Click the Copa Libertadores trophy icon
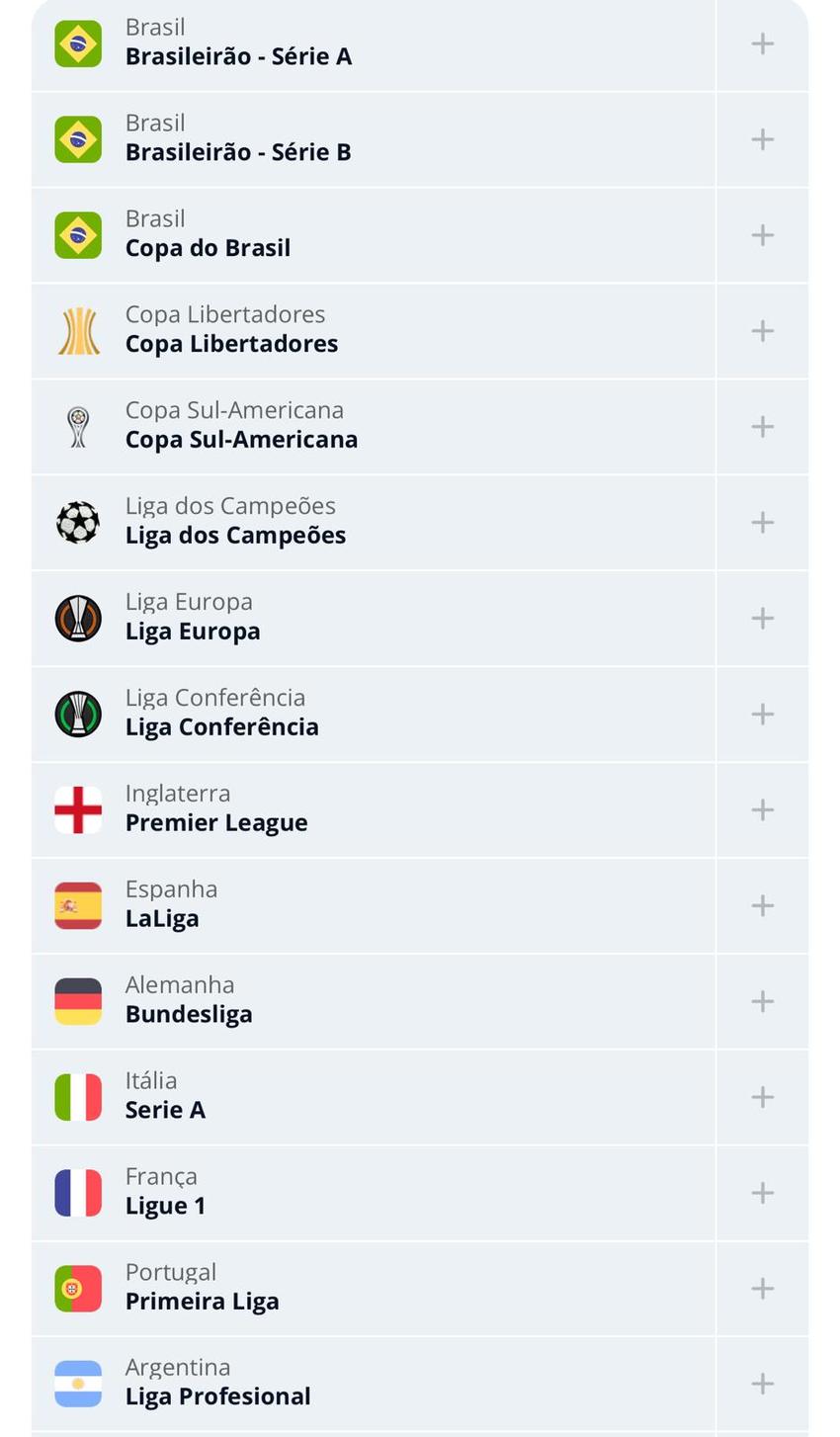Image resolution: width=840 pixels, height=1437 pixels. pos(77,330)
